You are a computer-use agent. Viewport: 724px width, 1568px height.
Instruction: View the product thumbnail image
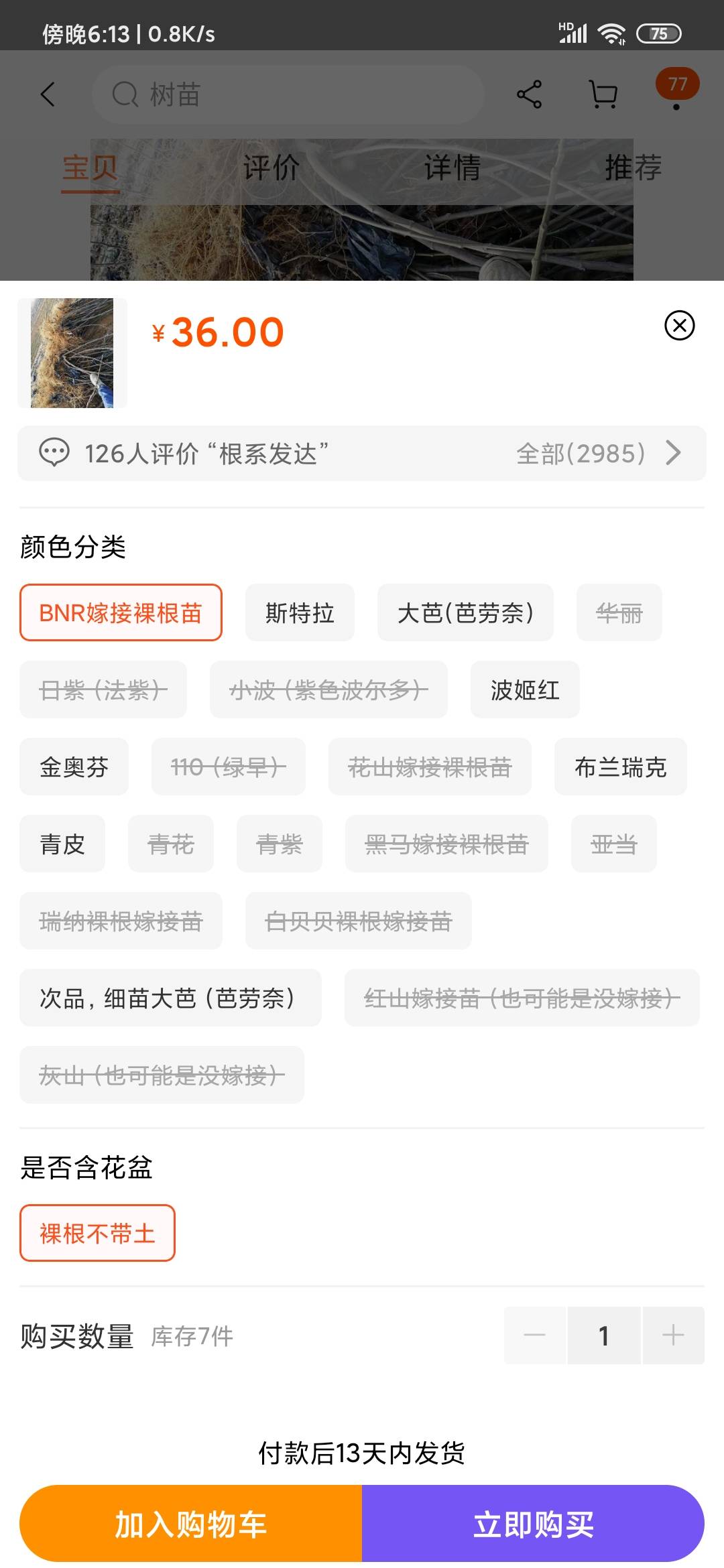coord(72,353)
